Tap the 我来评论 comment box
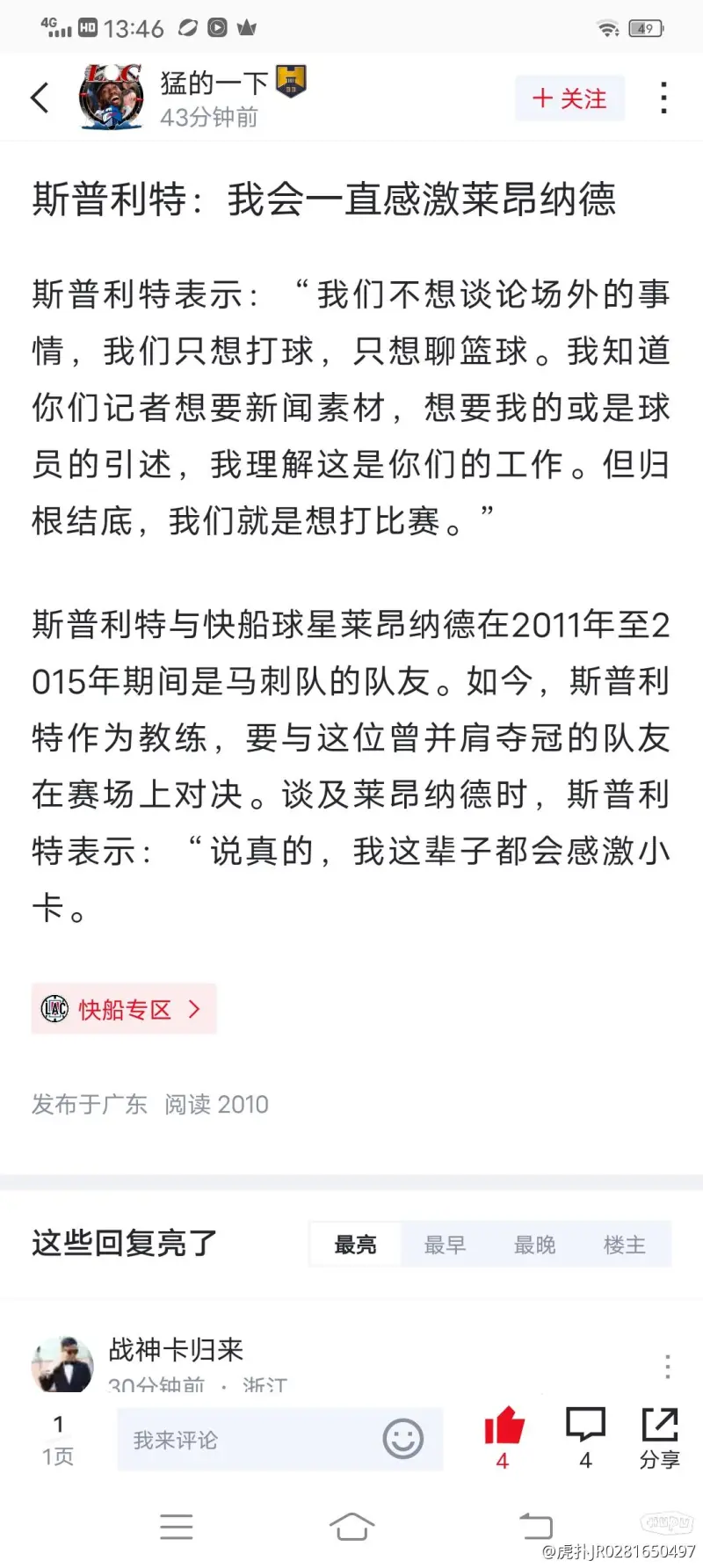 (x=246, y=1440)
